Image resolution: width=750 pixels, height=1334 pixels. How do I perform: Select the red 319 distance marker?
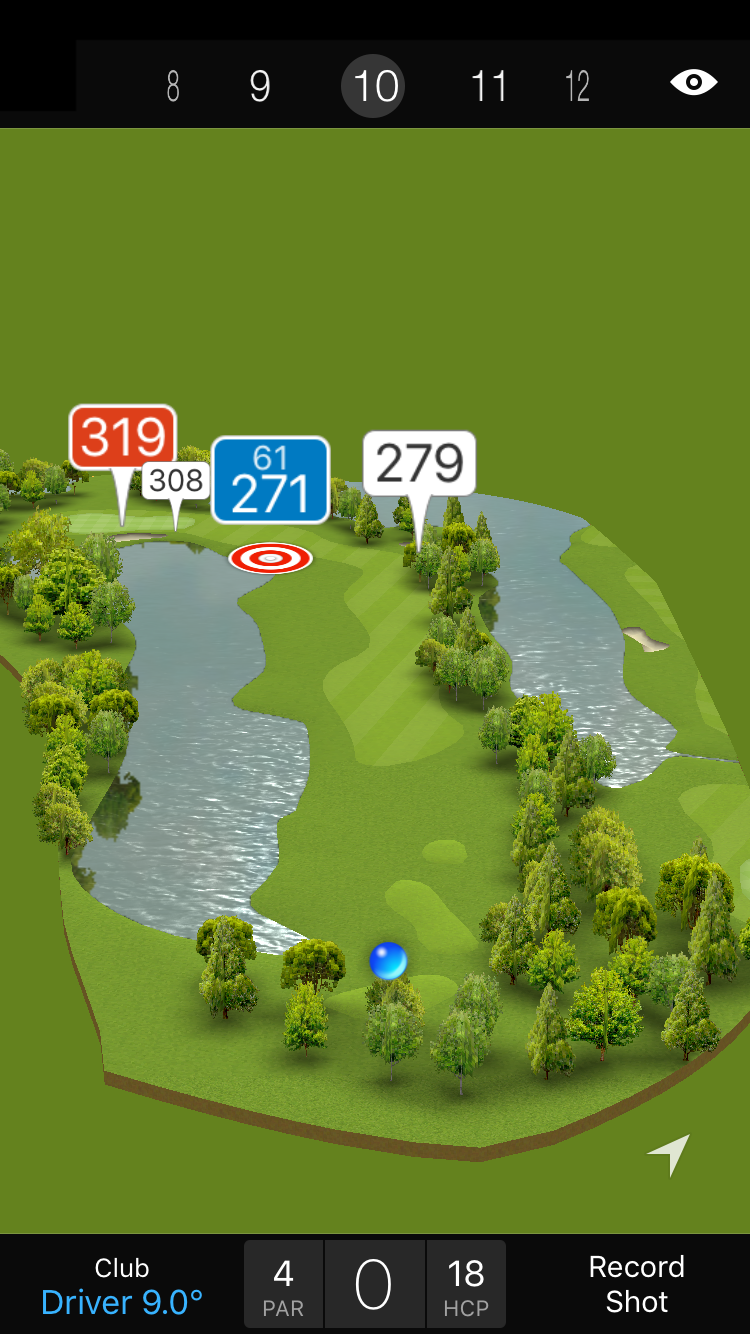tap(123, 437)
